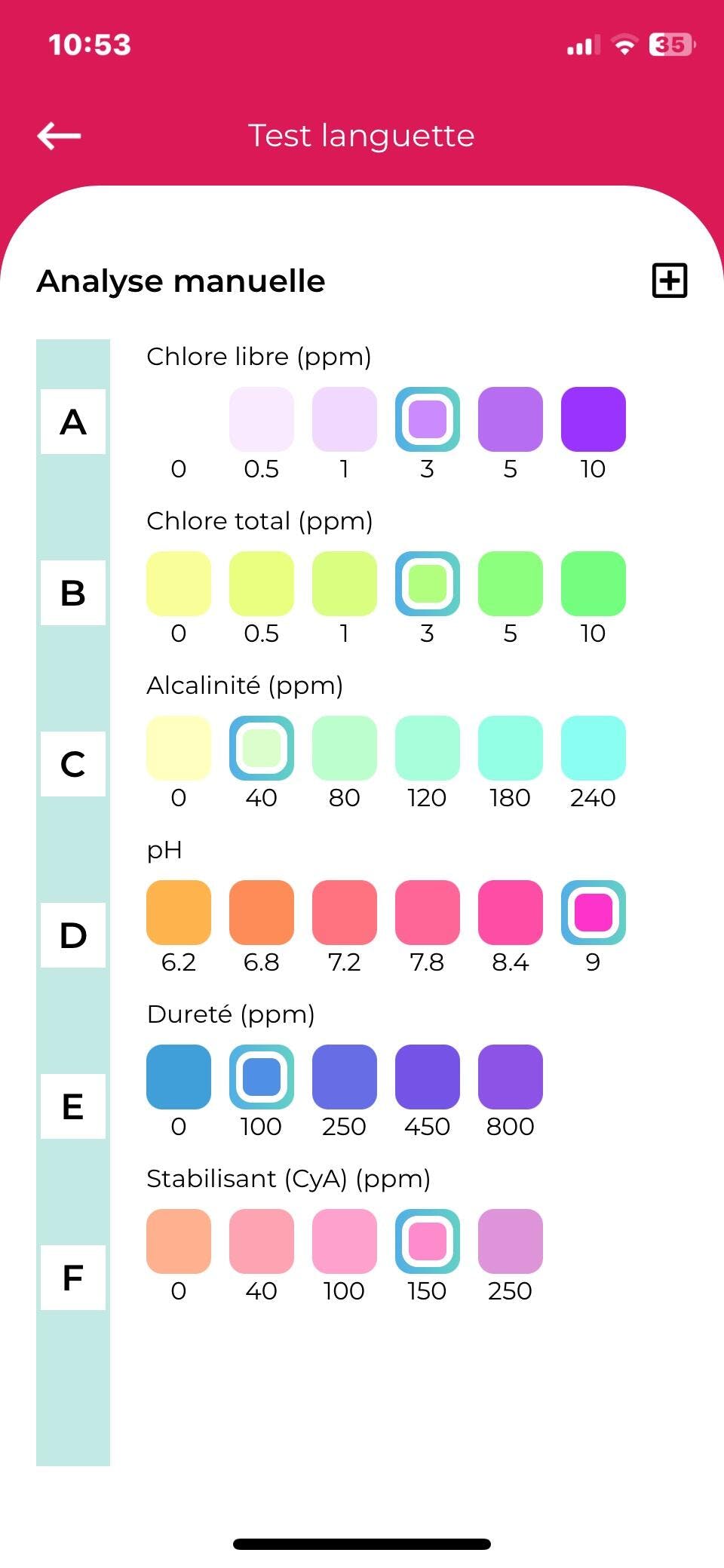The image size is (724, 1568).
Task: Select Dureté swatch for 250 ppm
Action: click(345, 1077)
